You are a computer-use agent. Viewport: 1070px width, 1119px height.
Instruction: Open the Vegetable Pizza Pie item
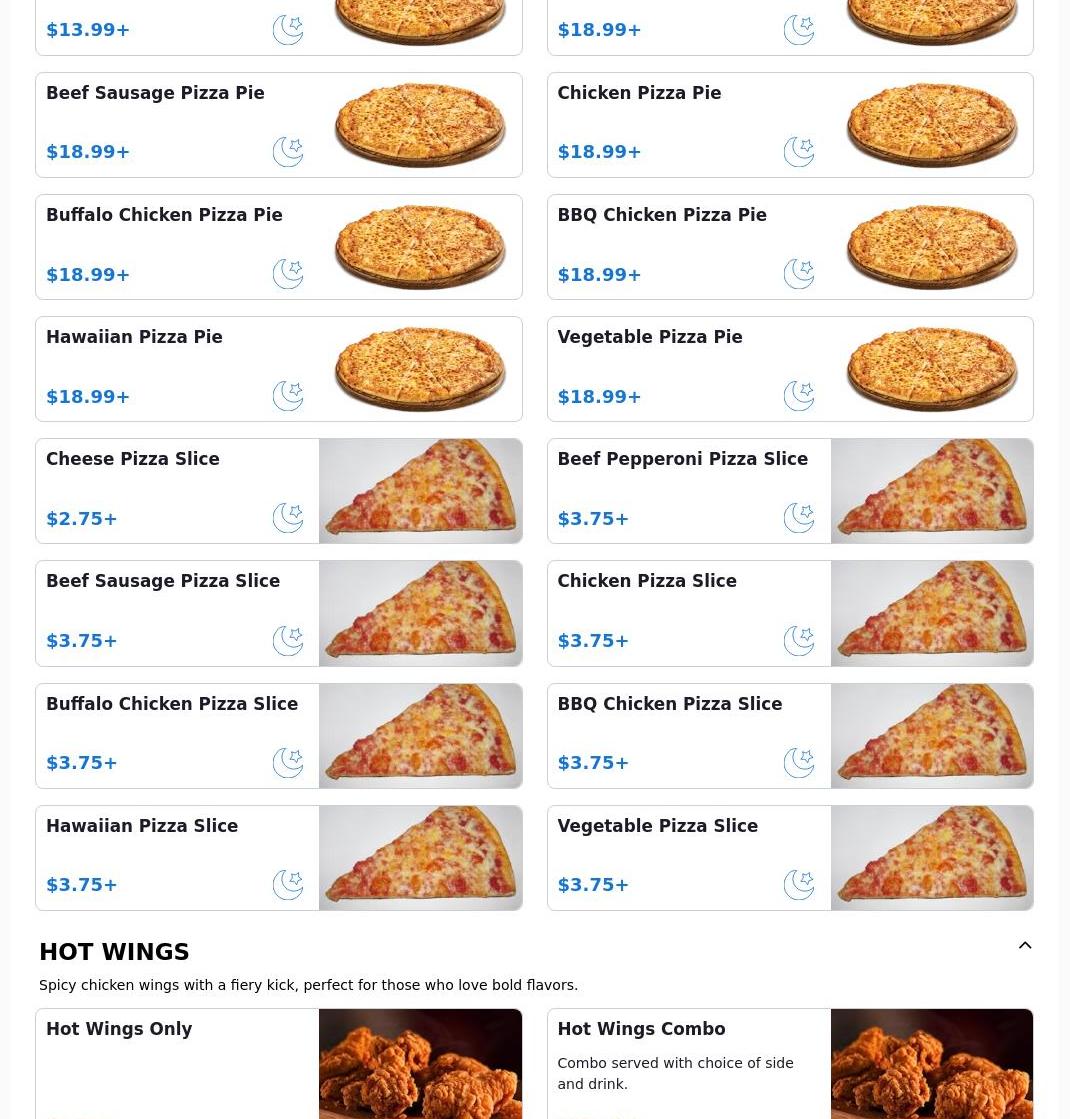pyautogui.click(x=789, y=369)
